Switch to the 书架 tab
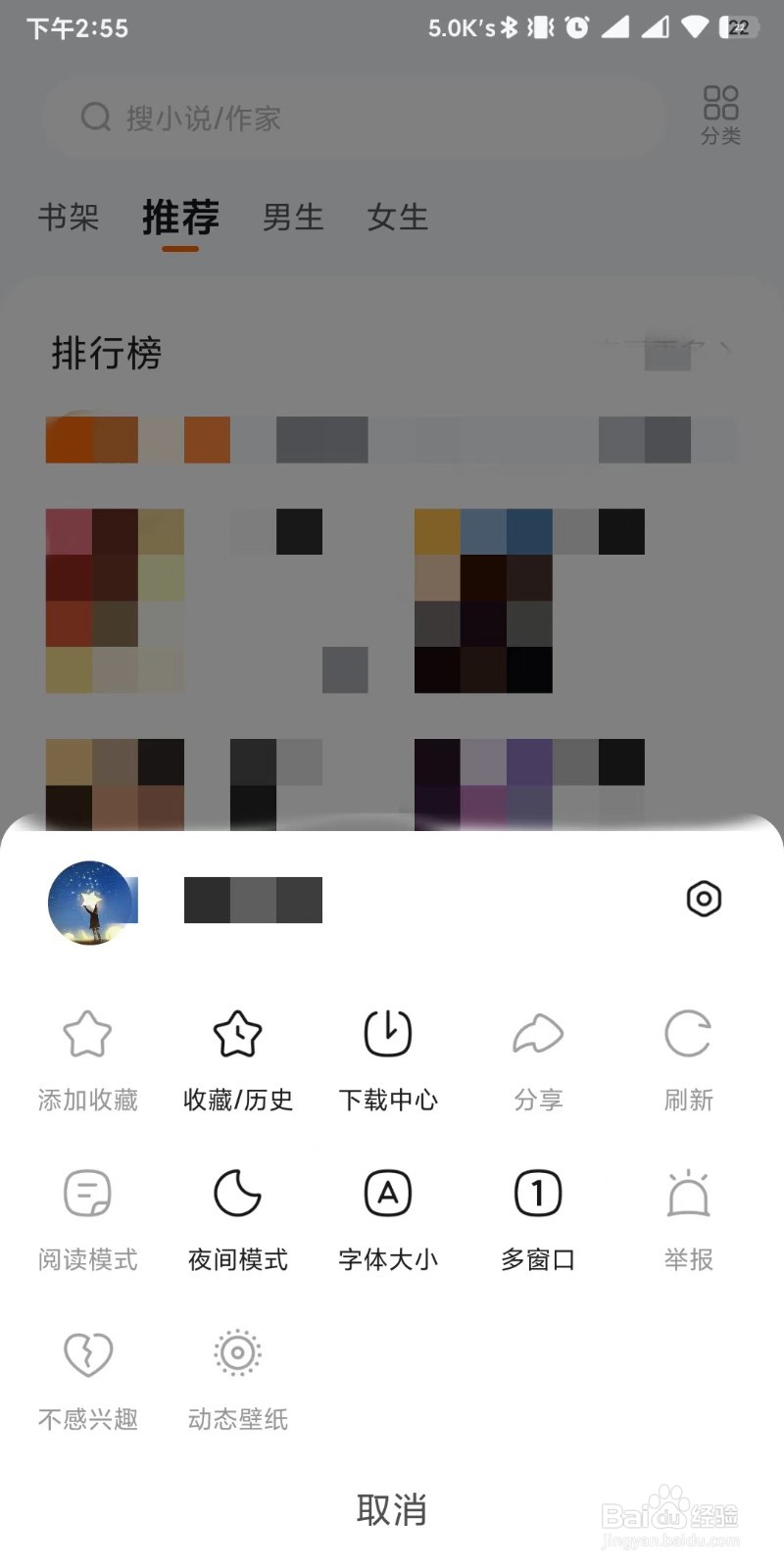This screenshot has width=784, height=1568. point(69,218)
